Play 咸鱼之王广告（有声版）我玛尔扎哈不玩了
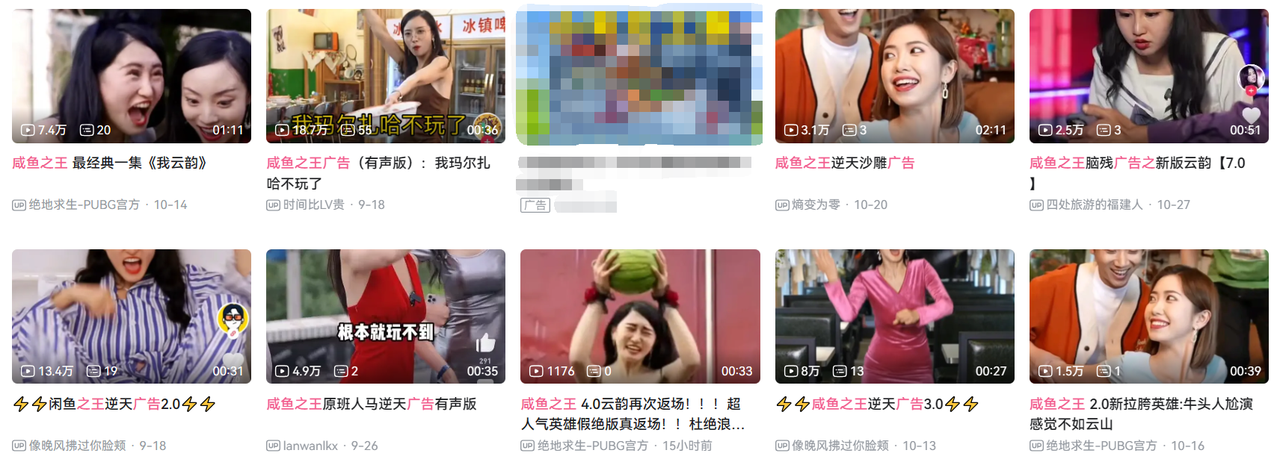Image resolution: width=1280 pixels, height=459 pixels. click(x=385, y=76)
